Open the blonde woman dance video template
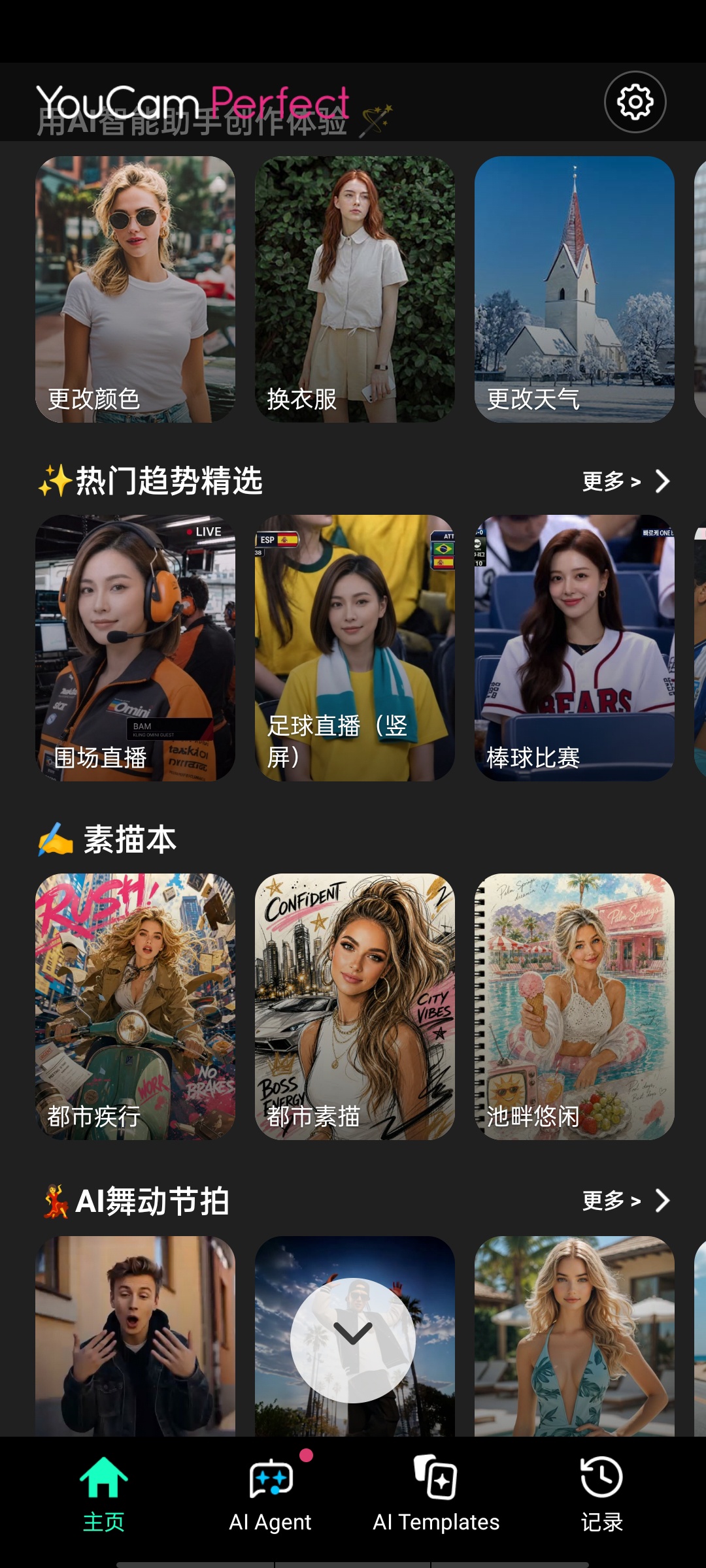706x1568 pixels. pyautogui.click(x=575, y=1336)
